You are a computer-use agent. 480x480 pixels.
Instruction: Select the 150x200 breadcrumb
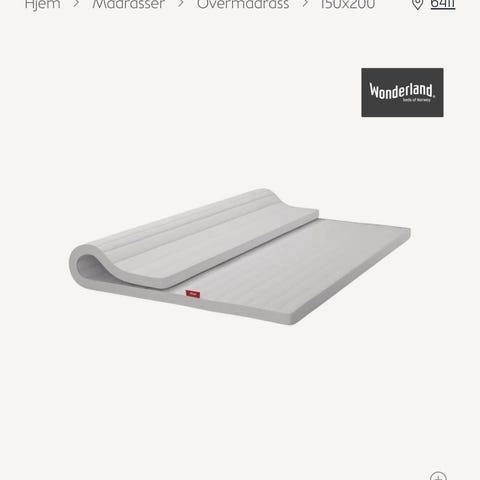click(348, 4)
